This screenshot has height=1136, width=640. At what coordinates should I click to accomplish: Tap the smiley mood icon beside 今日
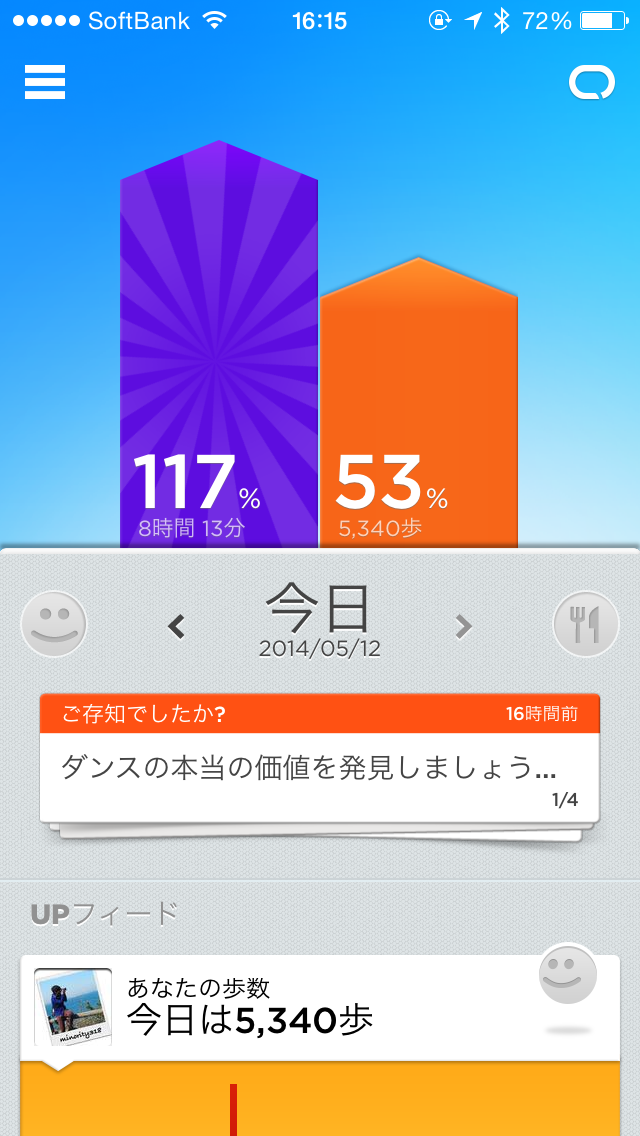[x=54, y=625]
